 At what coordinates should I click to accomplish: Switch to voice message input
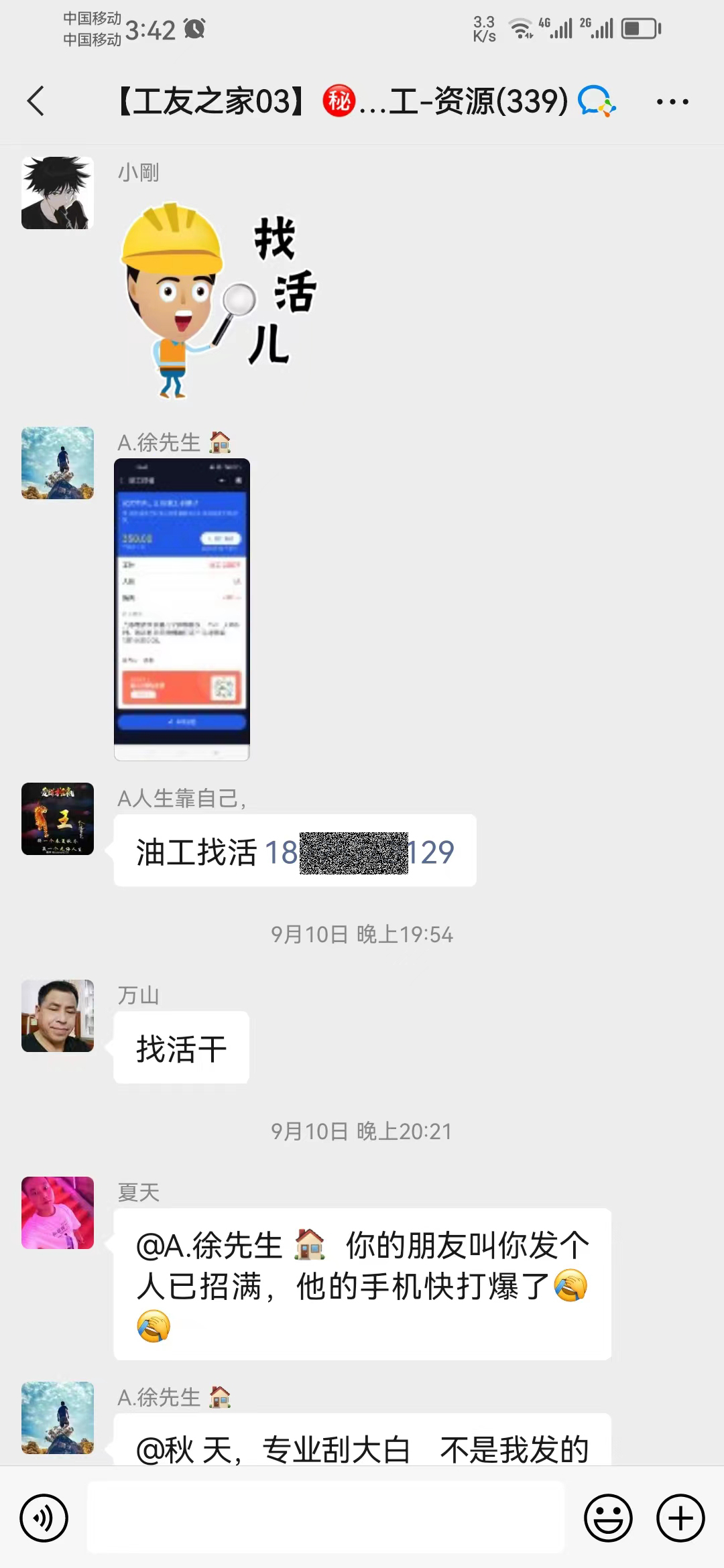click(44, 1518)
